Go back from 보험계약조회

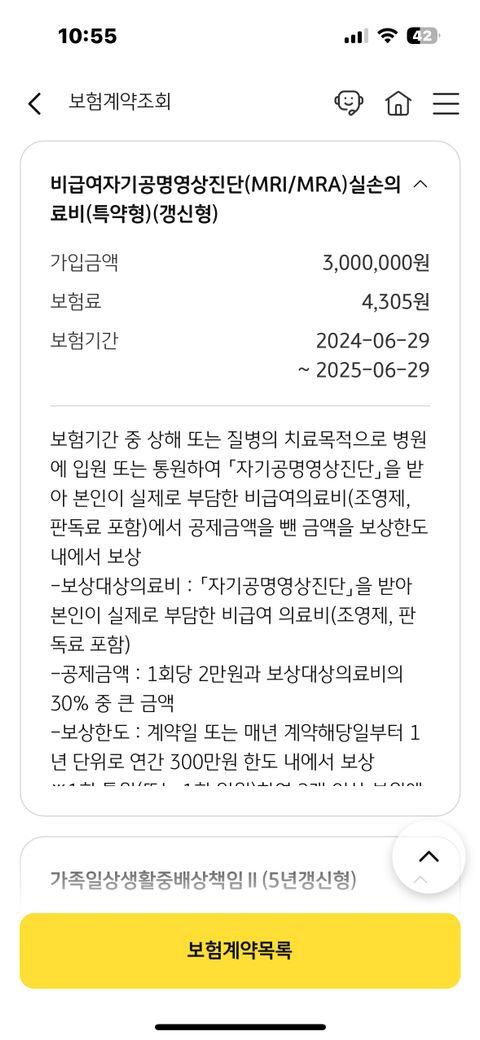(x=34, y=103)
